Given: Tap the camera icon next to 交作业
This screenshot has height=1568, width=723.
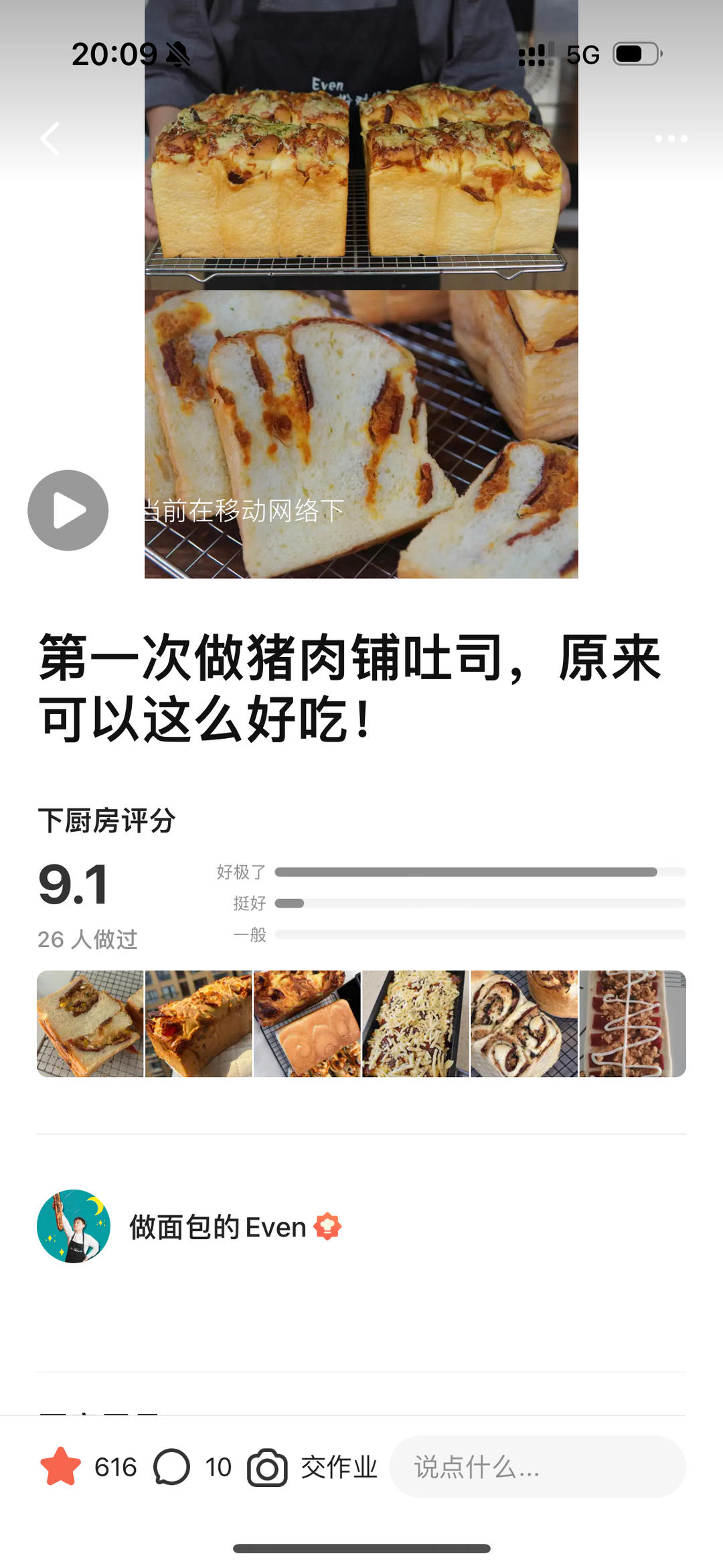Looking at the screenshot, I should point(266,1467).
